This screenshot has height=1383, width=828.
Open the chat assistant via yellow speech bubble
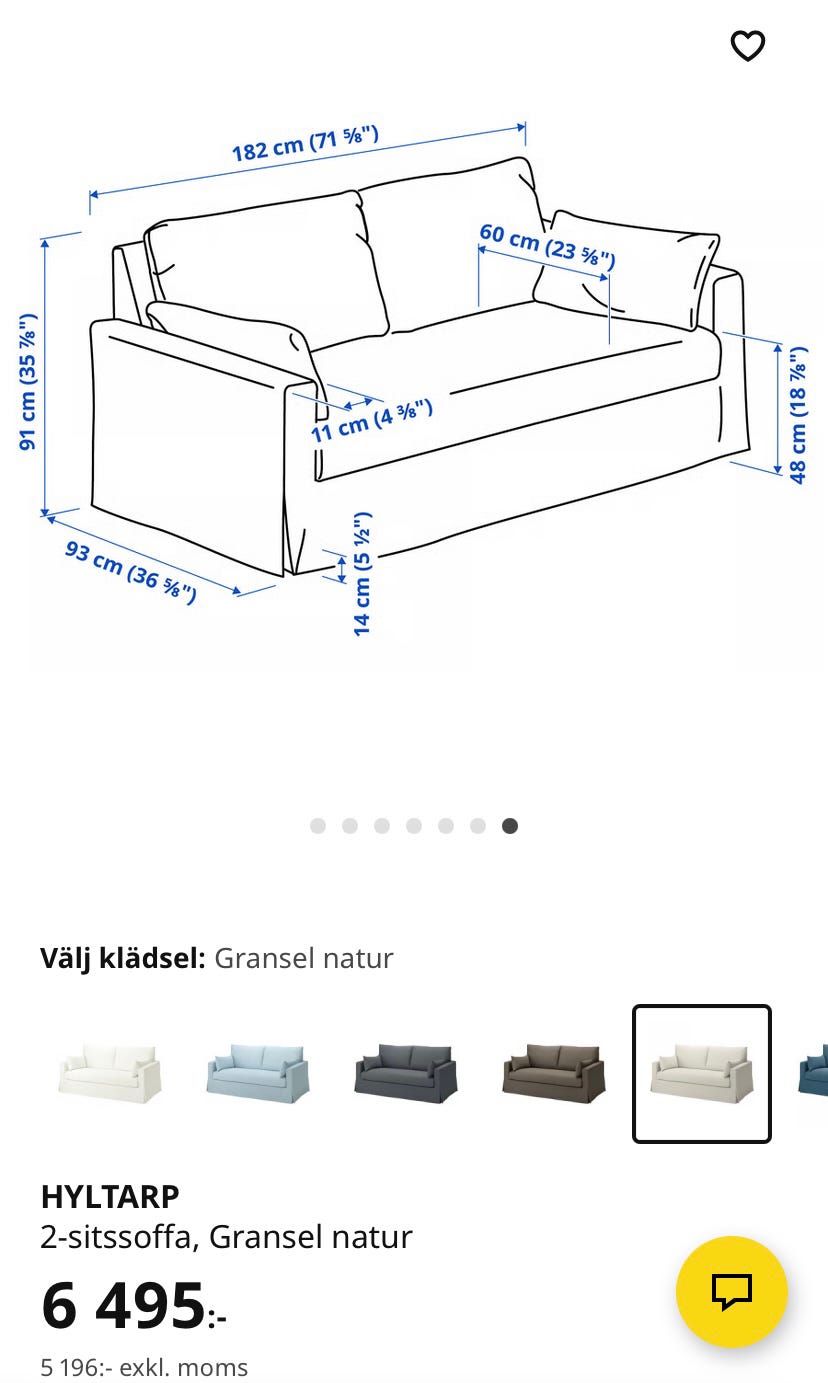pyautogui.click(x=733, y=1292)
